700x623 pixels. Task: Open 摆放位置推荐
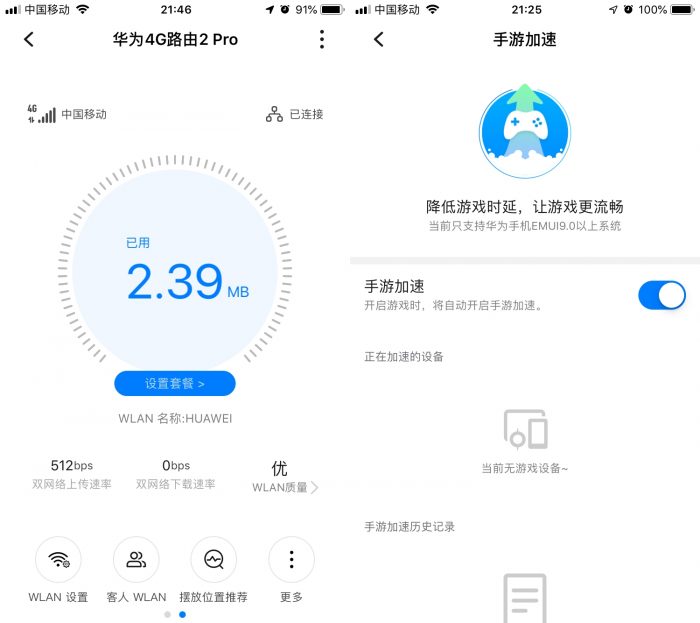213,561
